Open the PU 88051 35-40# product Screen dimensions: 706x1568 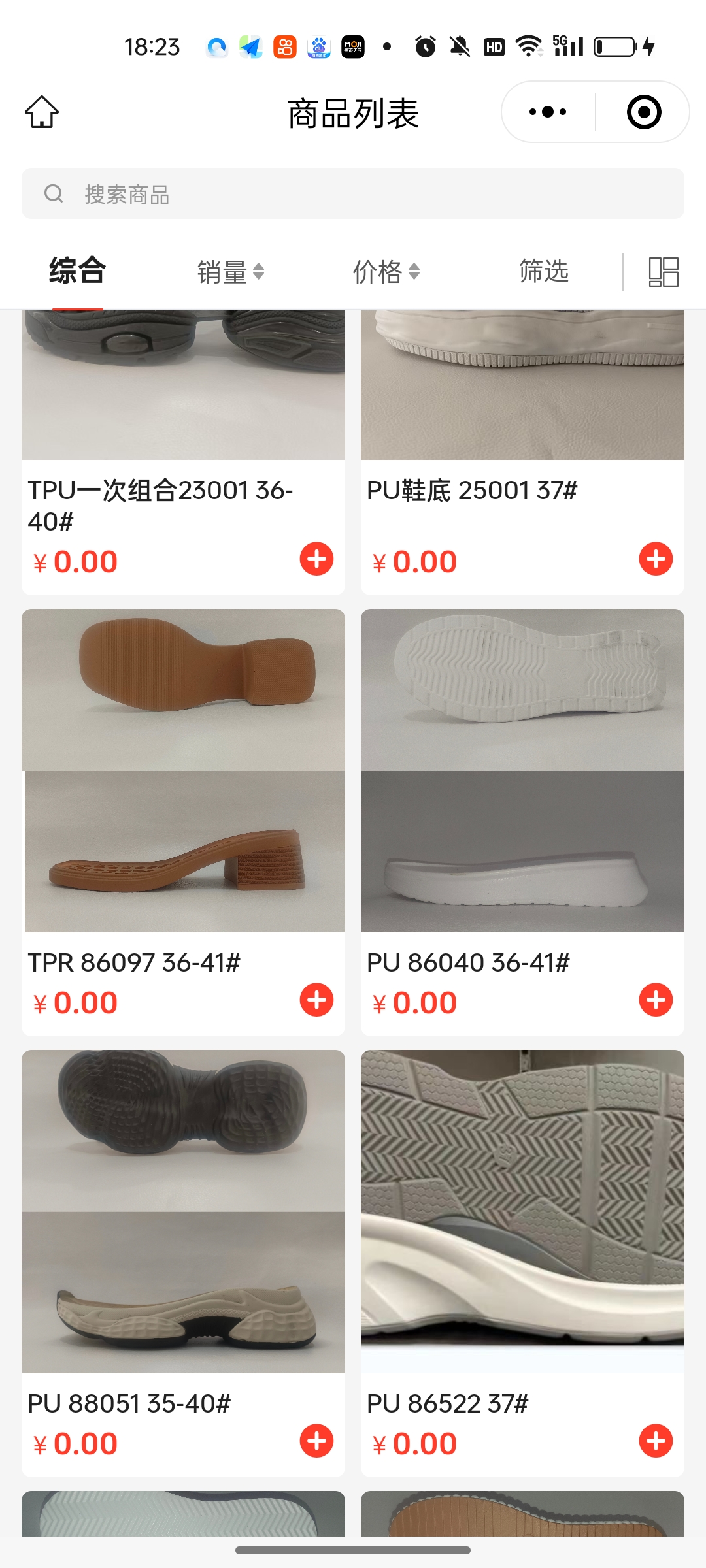[x=183, y=1212]
